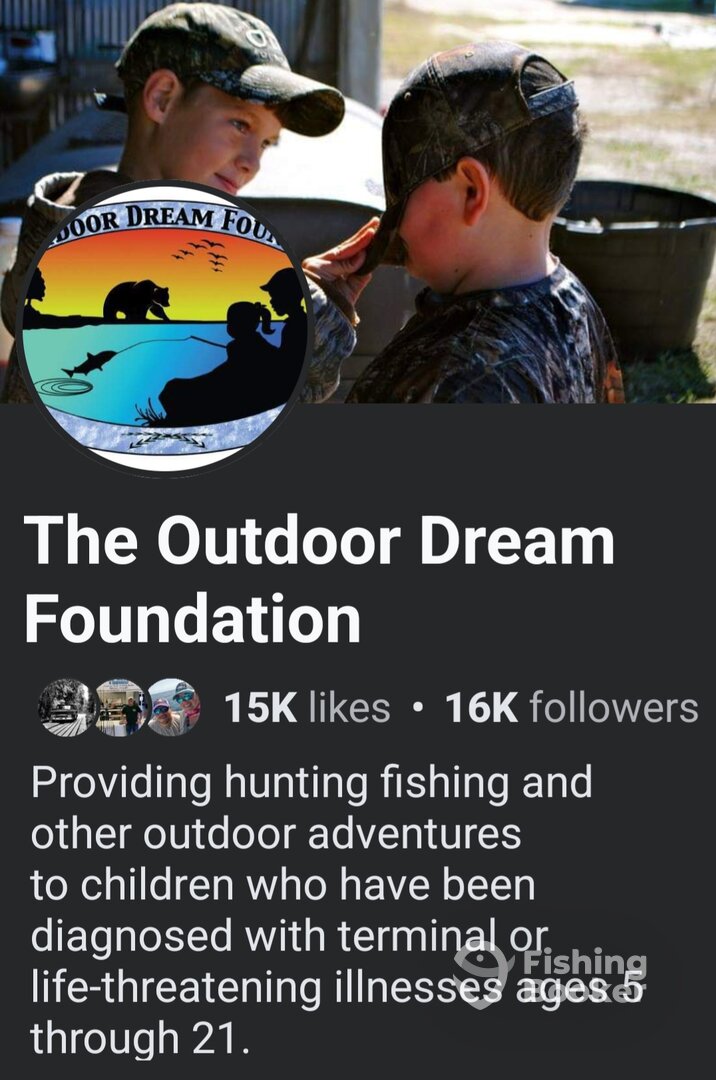This screenshot has height=1080, width=716.
Task: Open the 16K followers list
Action: pos(571,708)
